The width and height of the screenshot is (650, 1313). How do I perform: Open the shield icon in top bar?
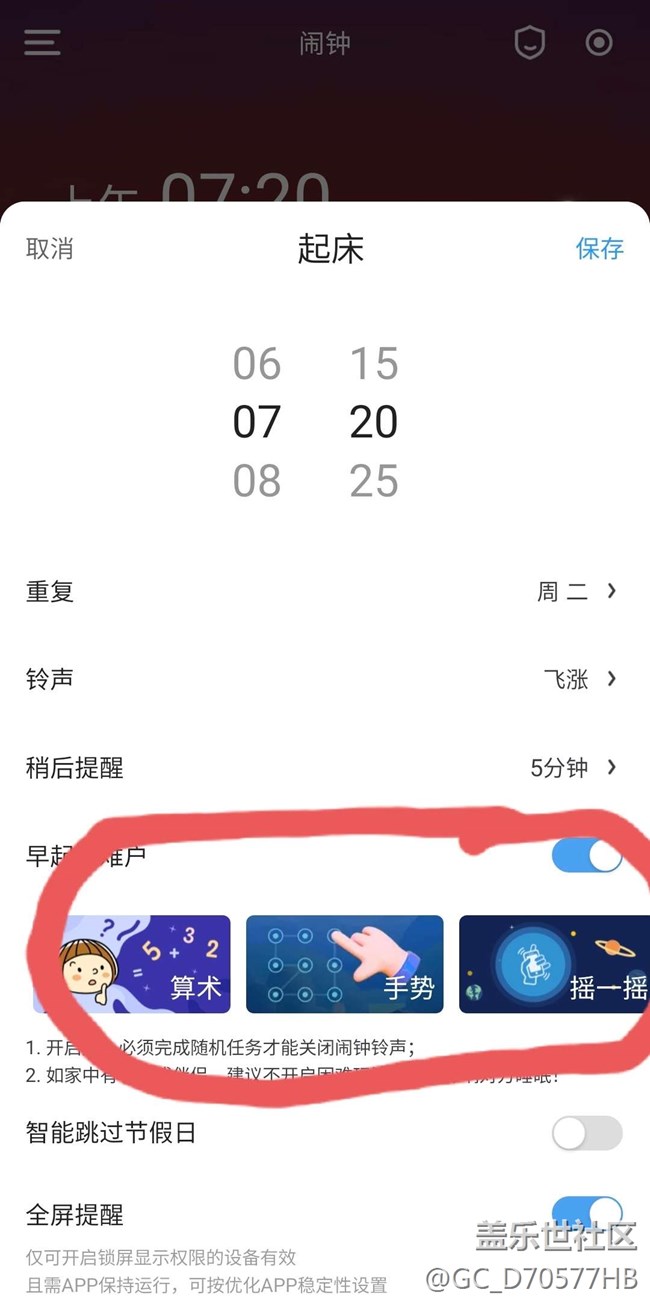click(529, 43)
